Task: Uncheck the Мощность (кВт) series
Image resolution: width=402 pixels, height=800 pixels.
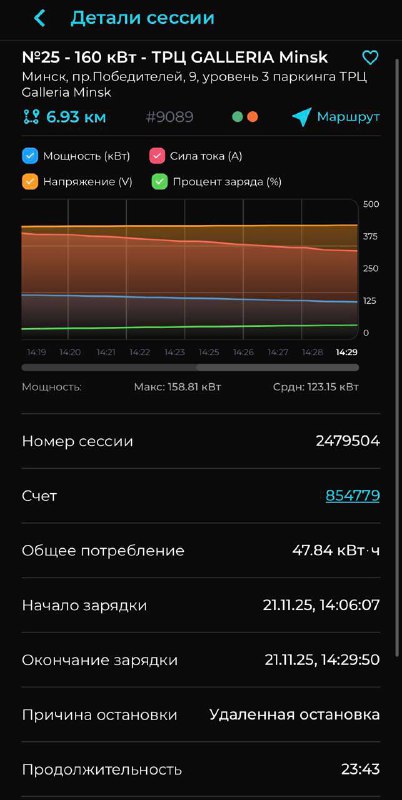Action: coord(30,156)
